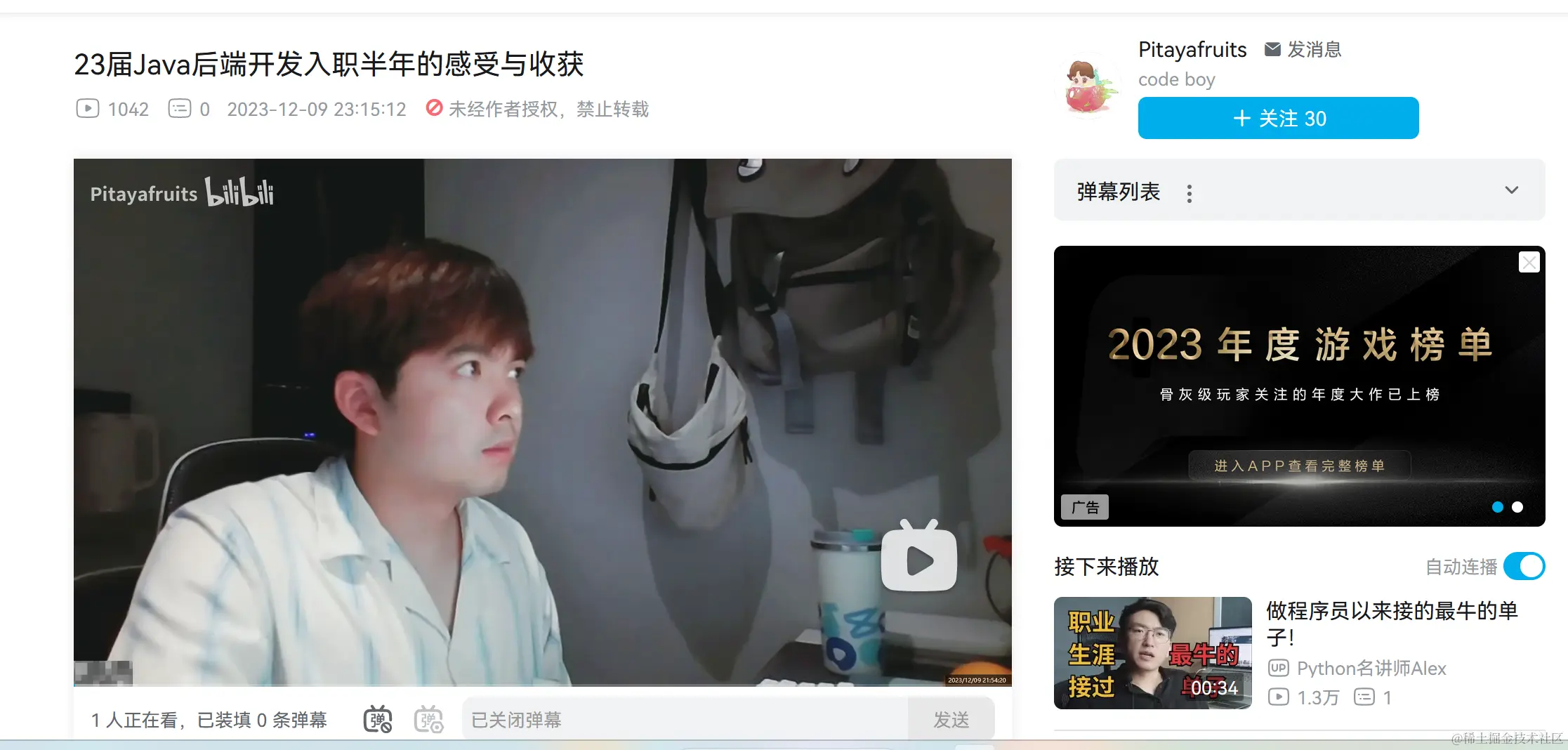The image size is (1568, 750).
Task: Visit the Python名讲师Alex uploader page
Action: point(1371,668)
